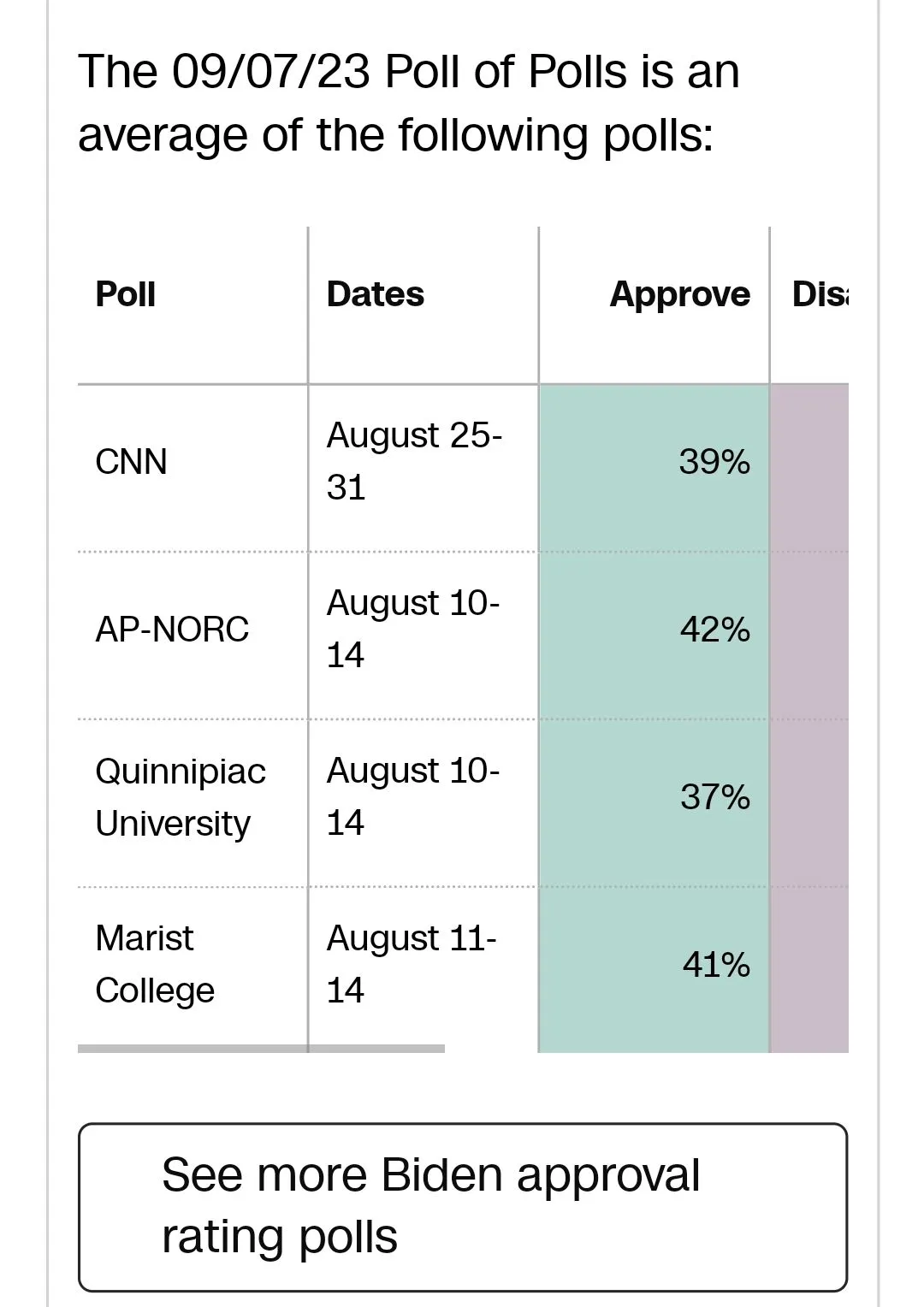Open See more Biden approval rating polls
This screenshot has width=924, height=1307.
[462, 1206]
